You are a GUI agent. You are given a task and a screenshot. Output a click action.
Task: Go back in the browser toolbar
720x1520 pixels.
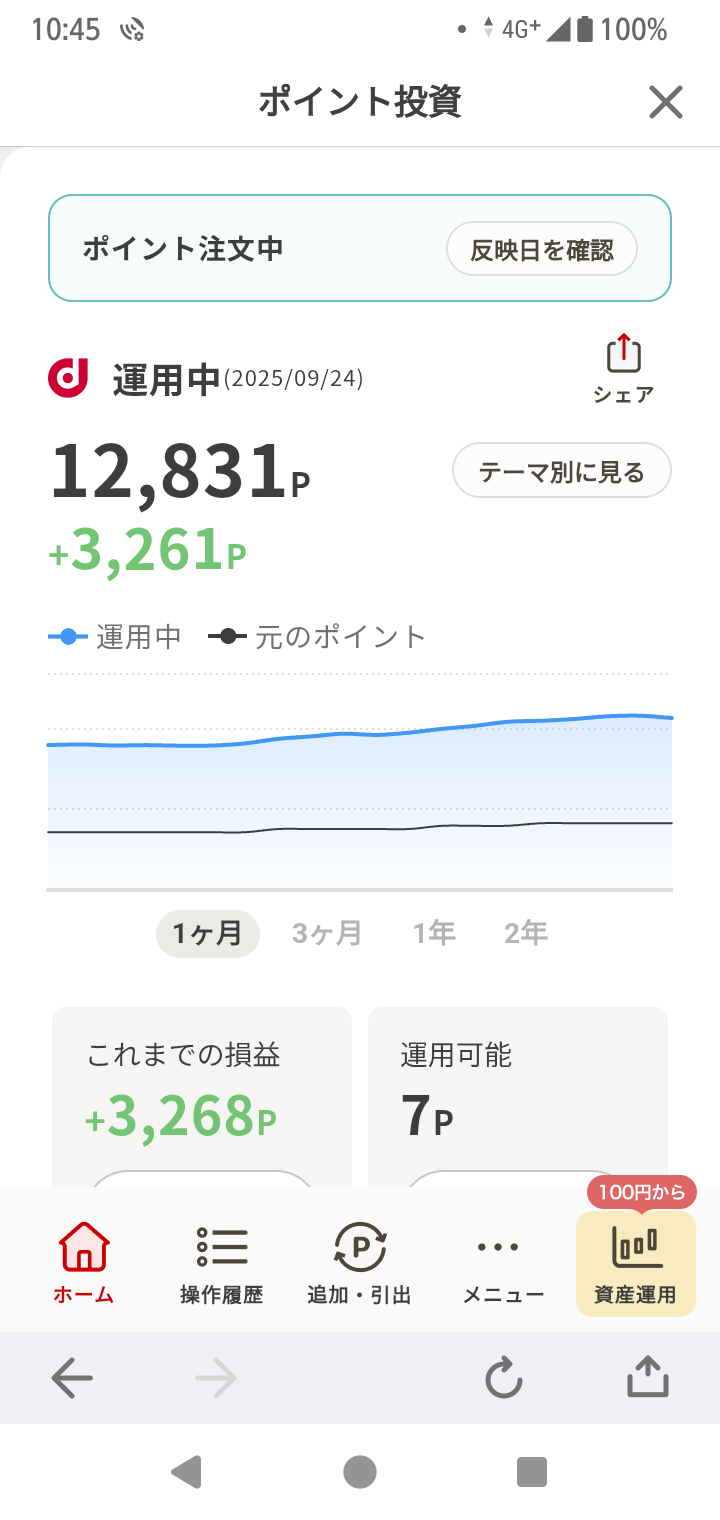[x=72, y=1379]
